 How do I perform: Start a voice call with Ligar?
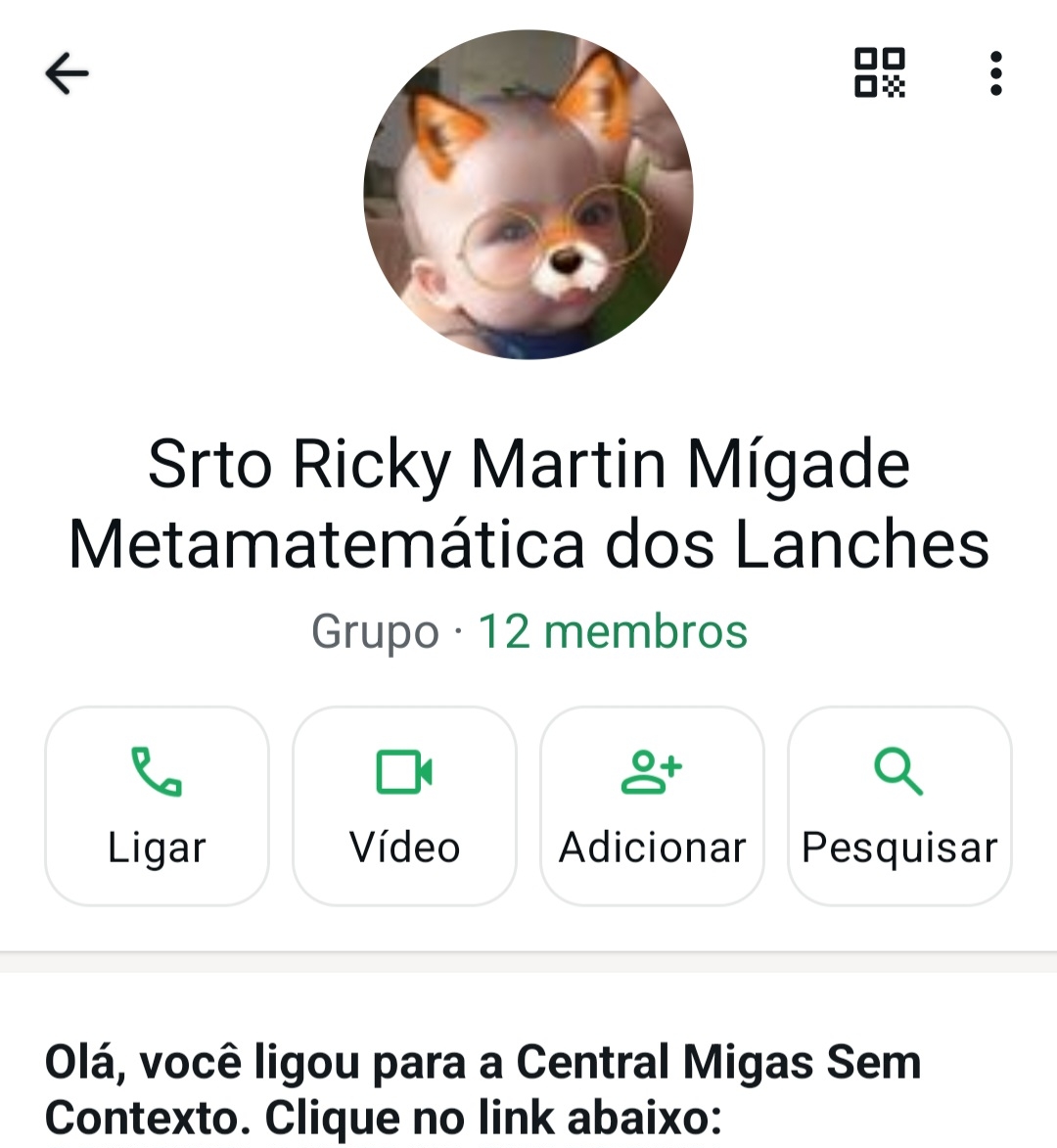pos(157,806)
